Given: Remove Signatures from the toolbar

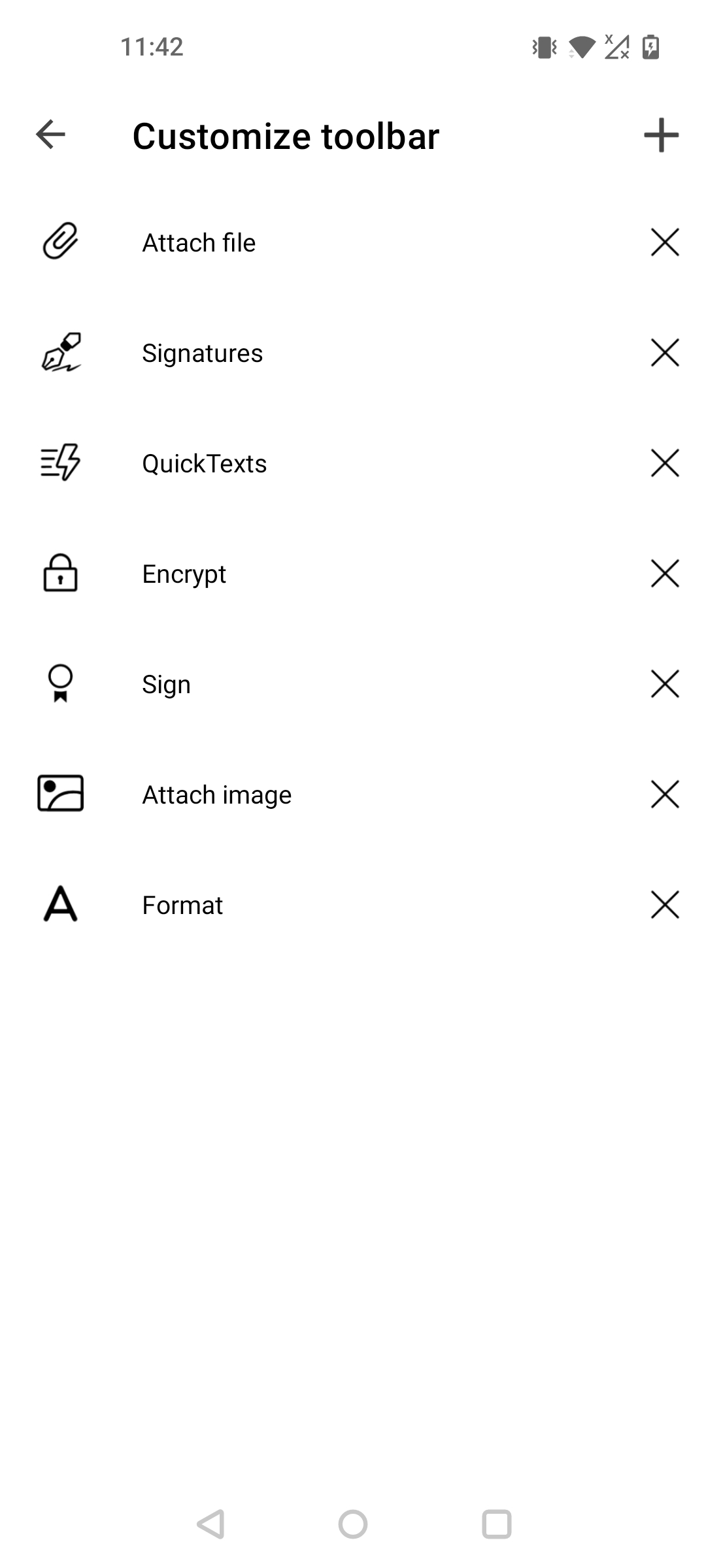Looking at the screenshot, I should (x=665, y=353).
